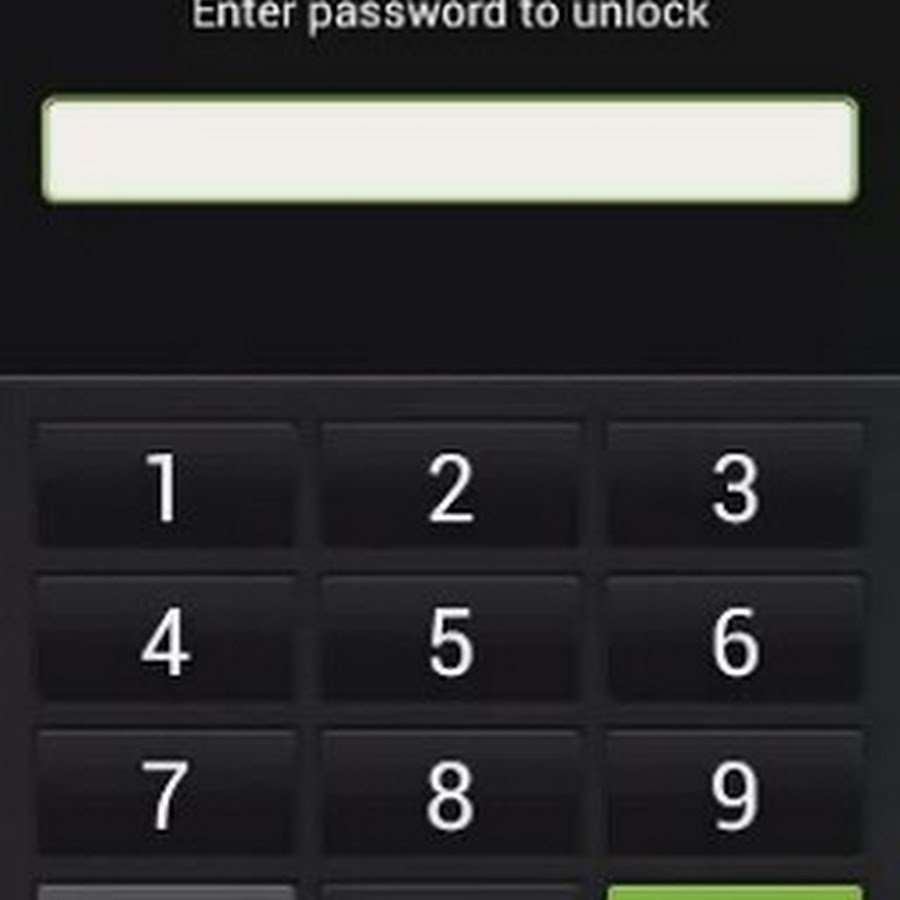The width and height of the screenshot is (900, 900).
Task: Enter digit 5 on the keypad
Action: 451,640
